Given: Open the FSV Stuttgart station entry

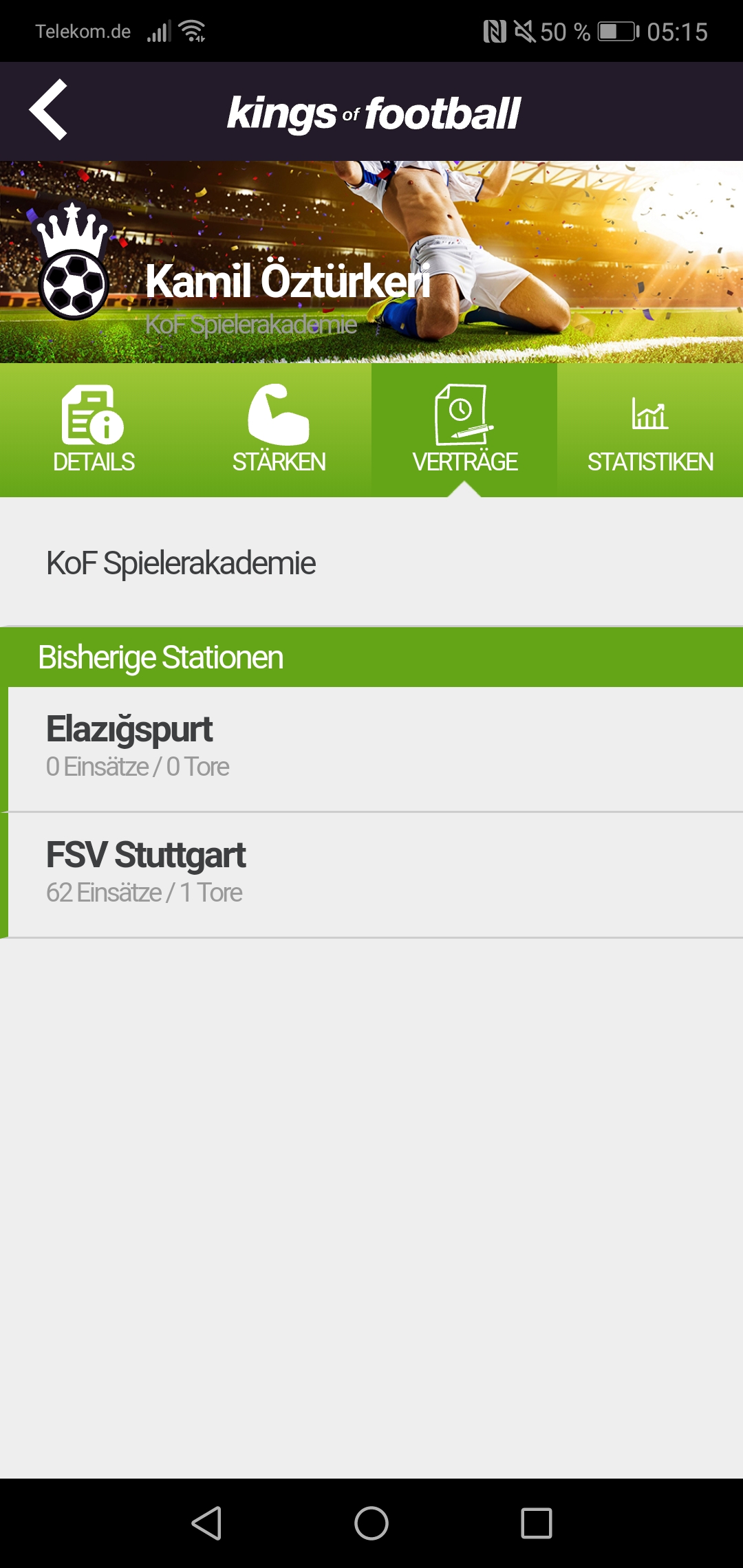Looking at the screenshot, I should (371, 874).
